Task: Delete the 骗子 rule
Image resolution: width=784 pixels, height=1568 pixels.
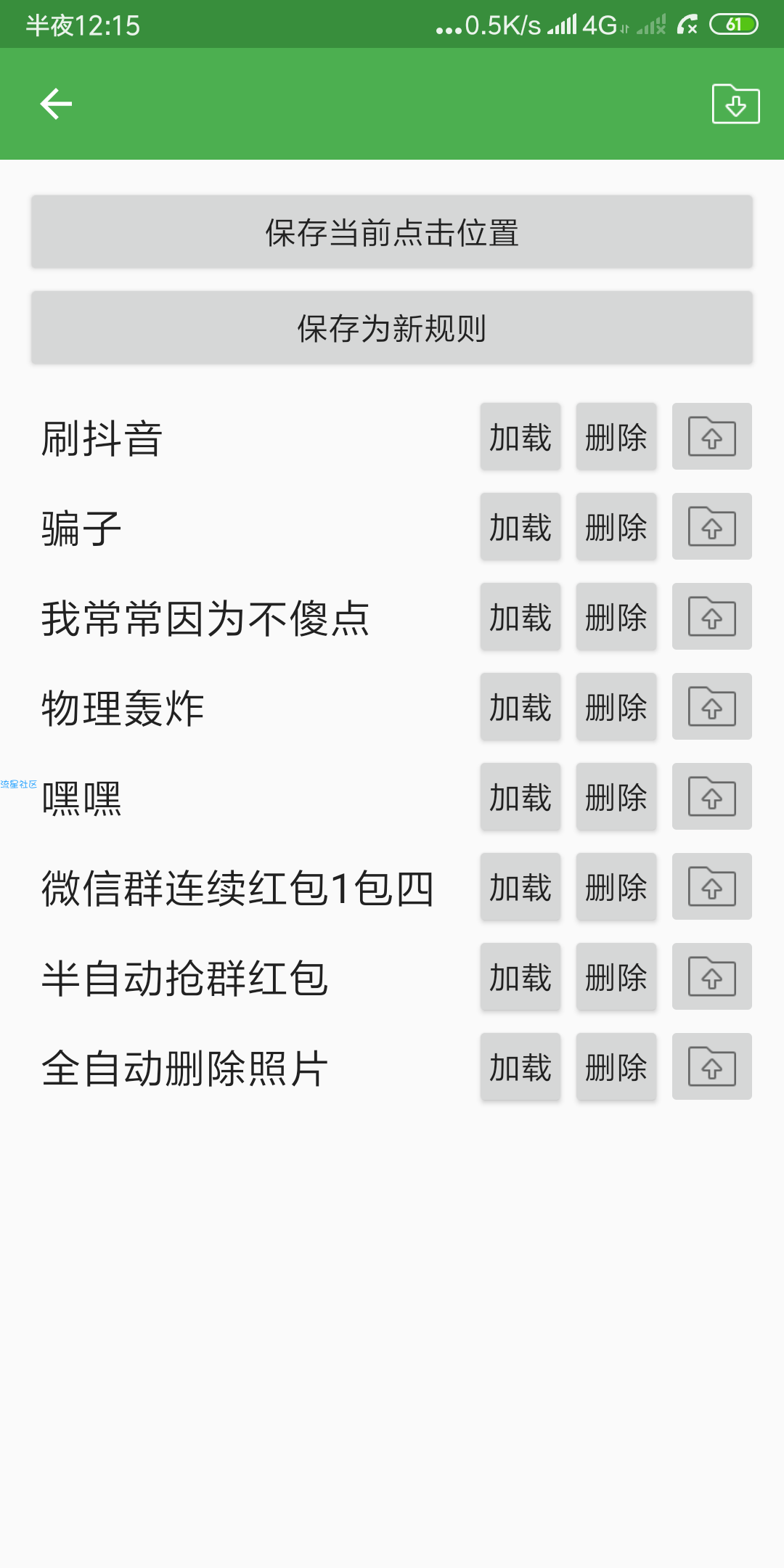Action: (x=616, y=527)
